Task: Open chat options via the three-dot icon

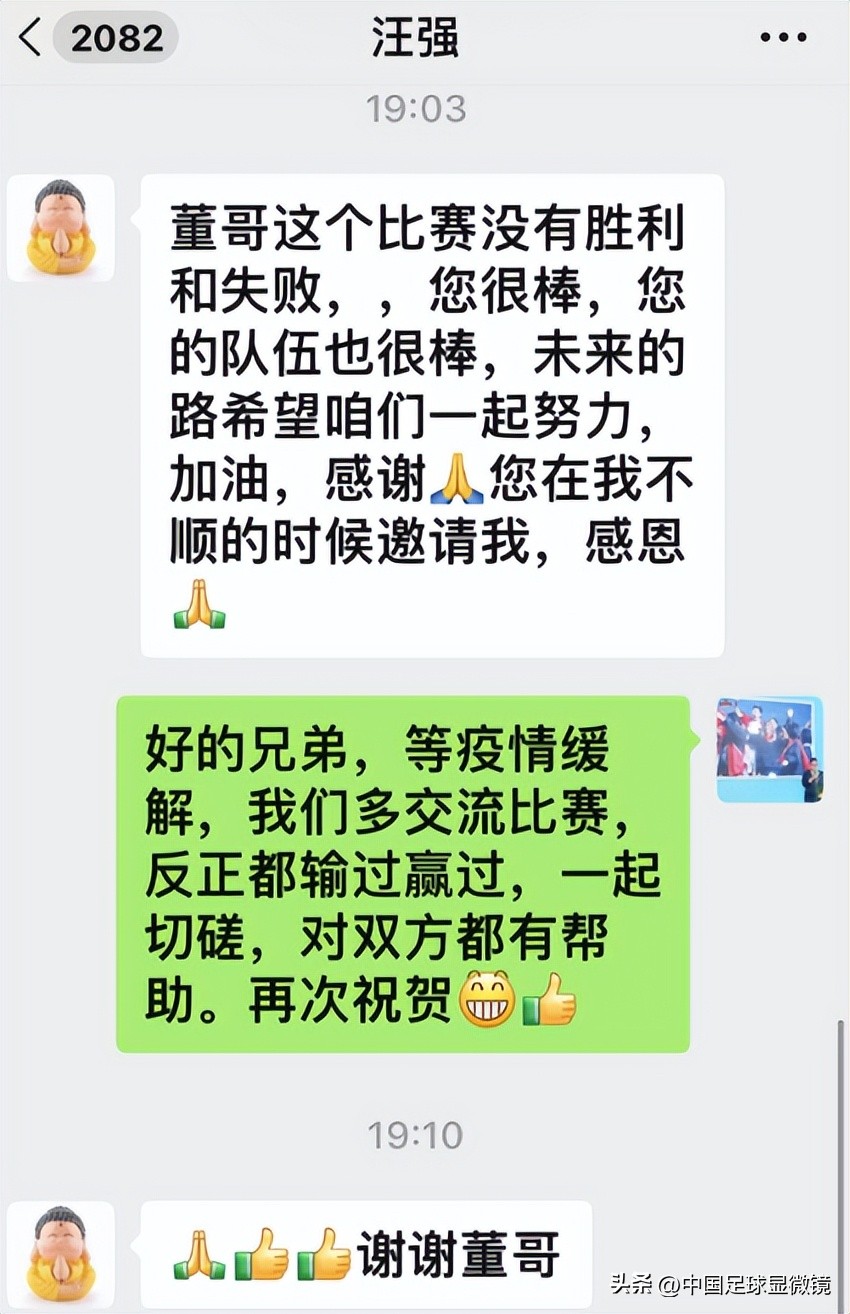Action: pos(781,36)
